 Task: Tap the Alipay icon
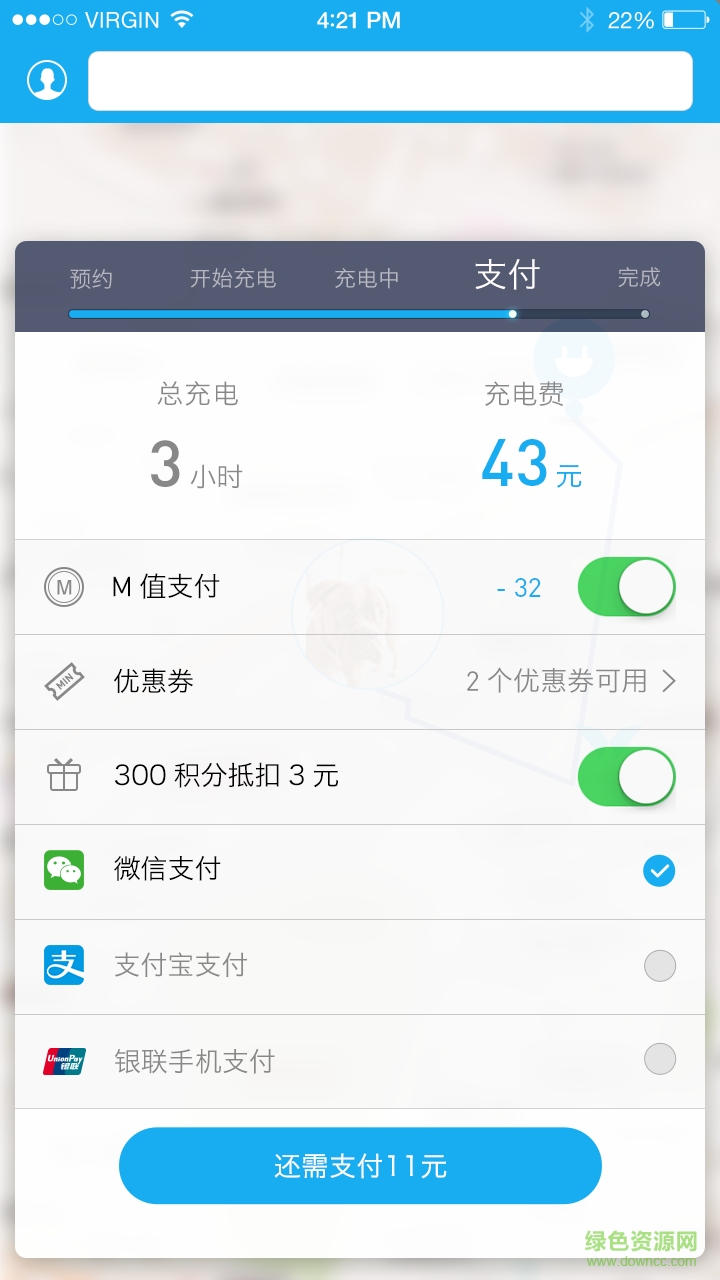pyautogui.click(x=64, y=964)
